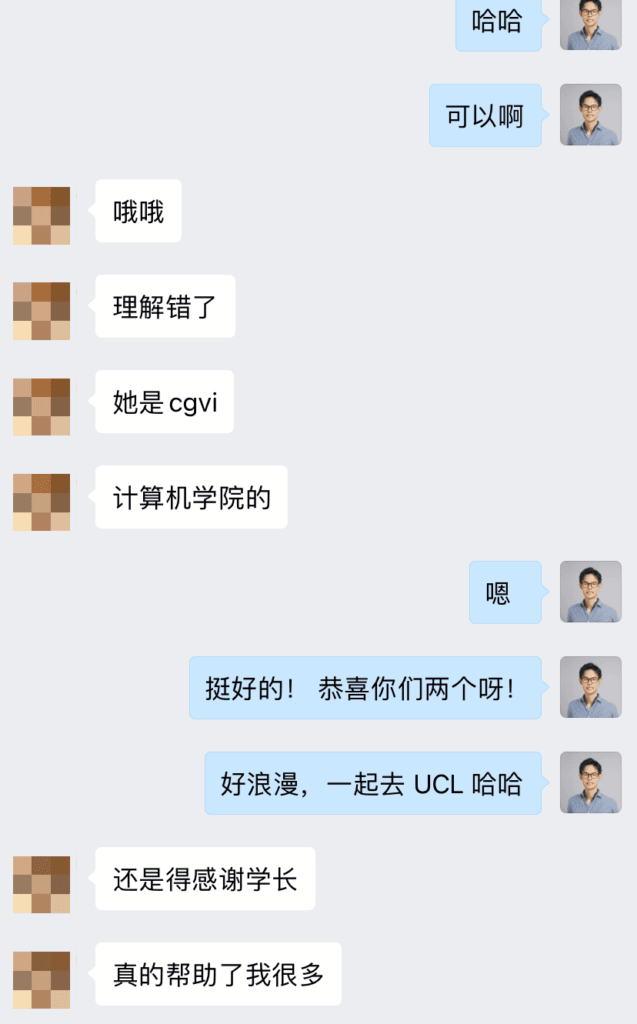Open contact avatar next to "哦哦"
This screenshot has height=1024, width=637.
tap(42, 215)
